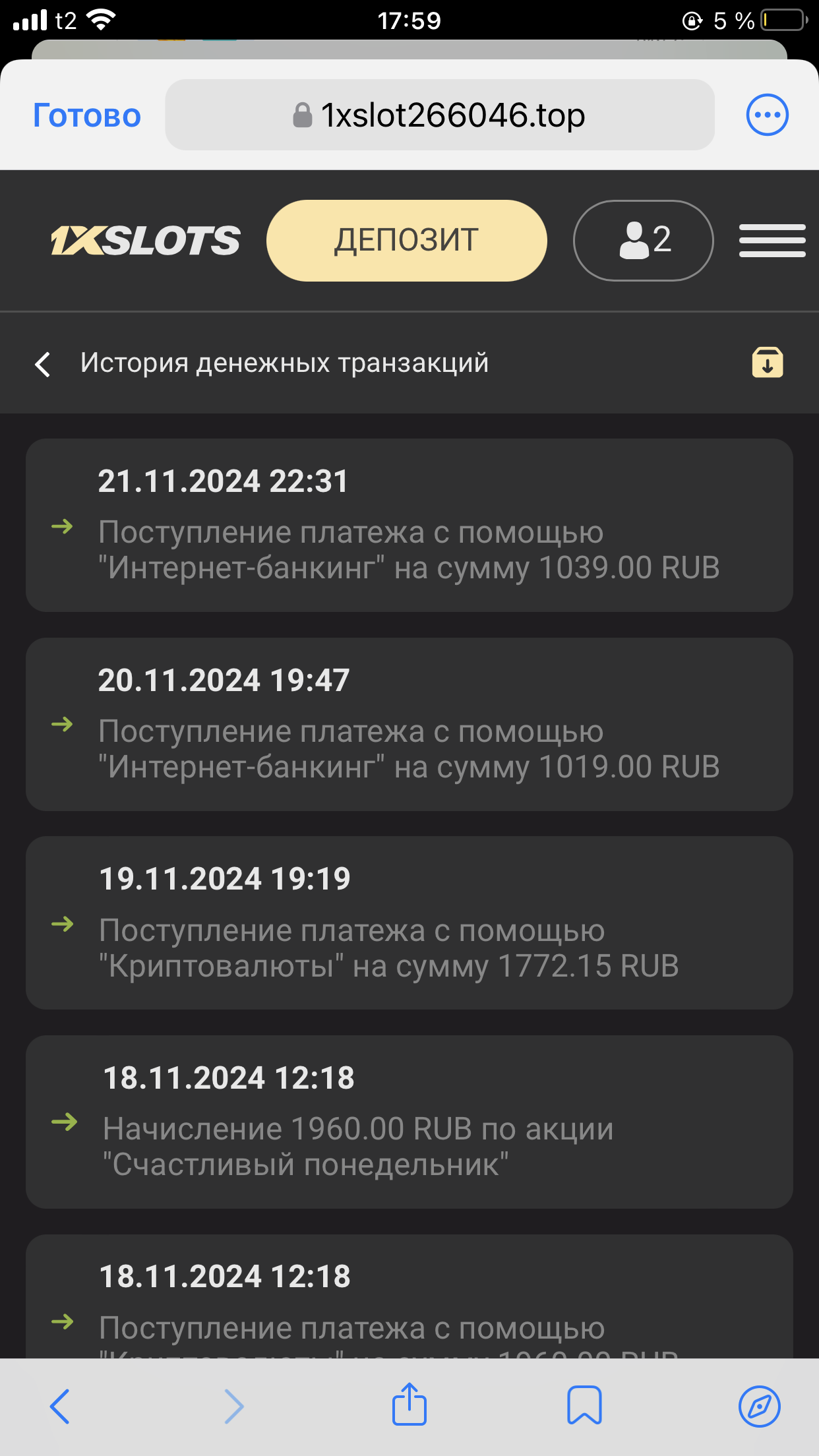Viewport: 819px width, 1456px height.
Task: Open the user account button
Action: pyautogui.click(x=643, y=240)
